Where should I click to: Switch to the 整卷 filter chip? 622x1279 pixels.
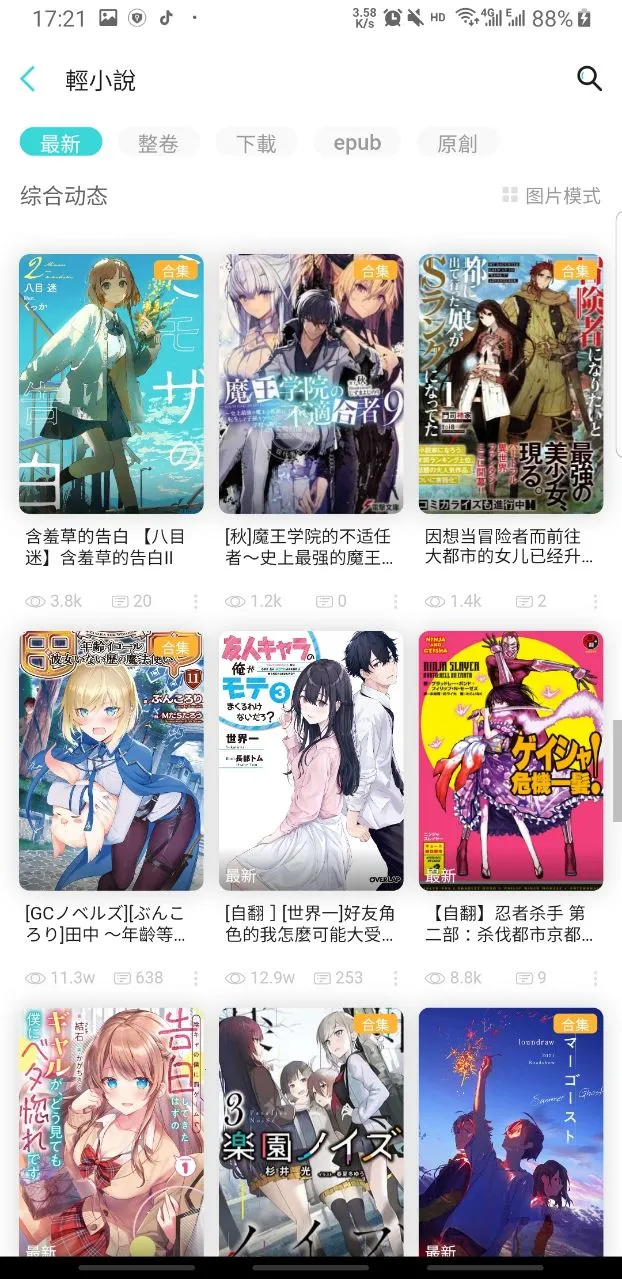[158, 143]
